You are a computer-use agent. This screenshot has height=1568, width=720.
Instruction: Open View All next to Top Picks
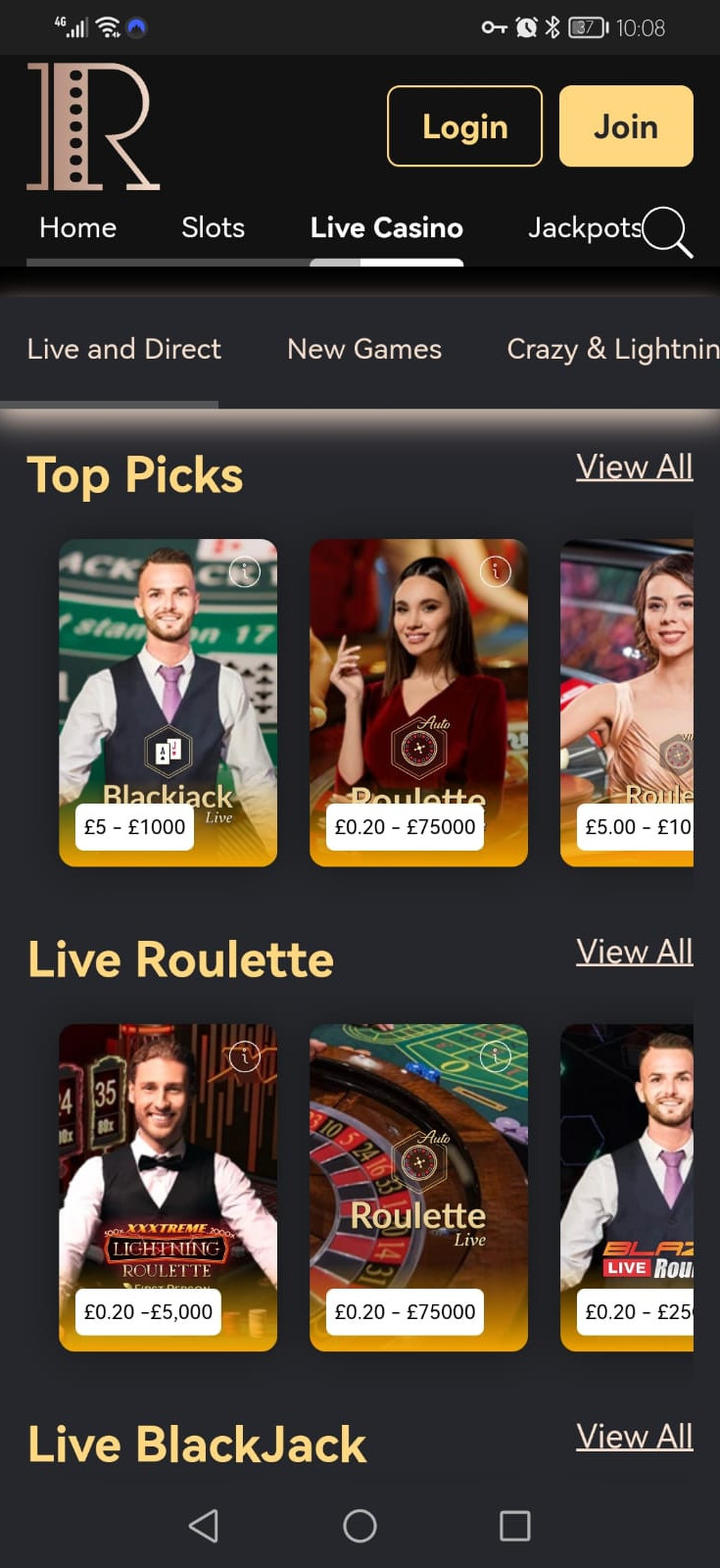coord(634,467)
